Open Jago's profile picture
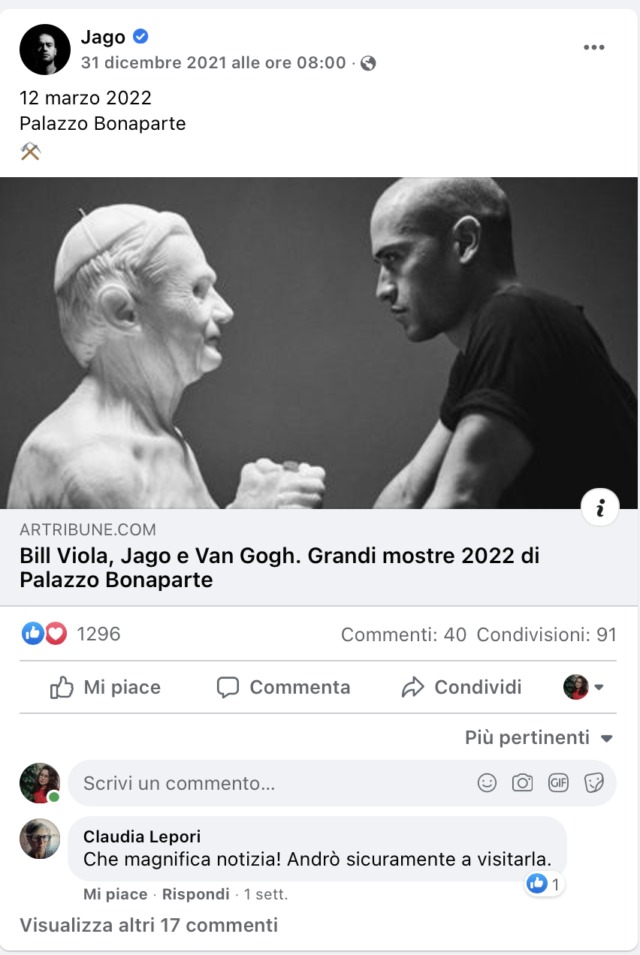Viewport: 640px width, 955px height. [x=45, y=50]
